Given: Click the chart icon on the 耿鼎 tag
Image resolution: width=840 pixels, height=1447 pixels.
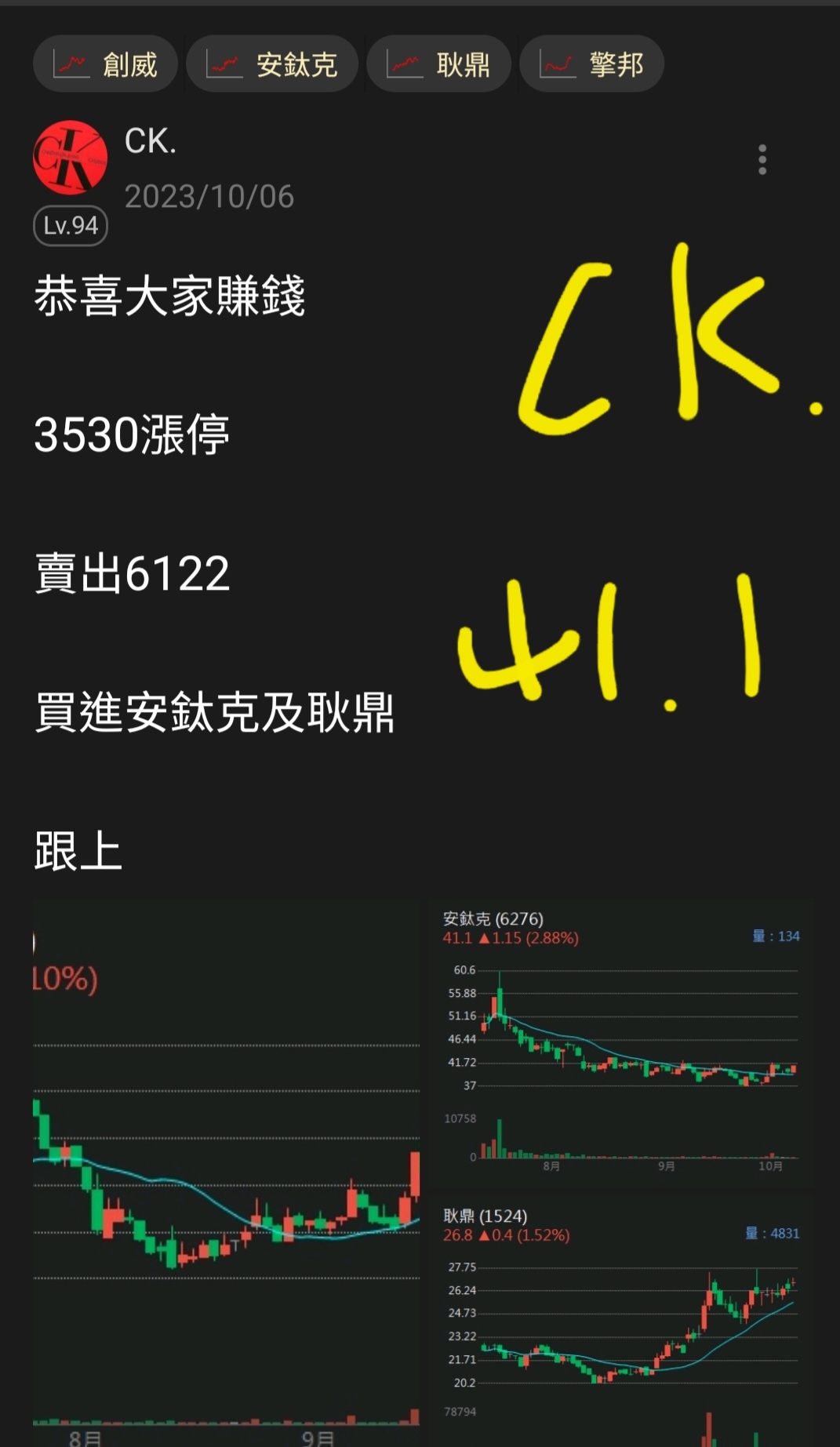Looking at the screenshot, I should click(404, 64).
